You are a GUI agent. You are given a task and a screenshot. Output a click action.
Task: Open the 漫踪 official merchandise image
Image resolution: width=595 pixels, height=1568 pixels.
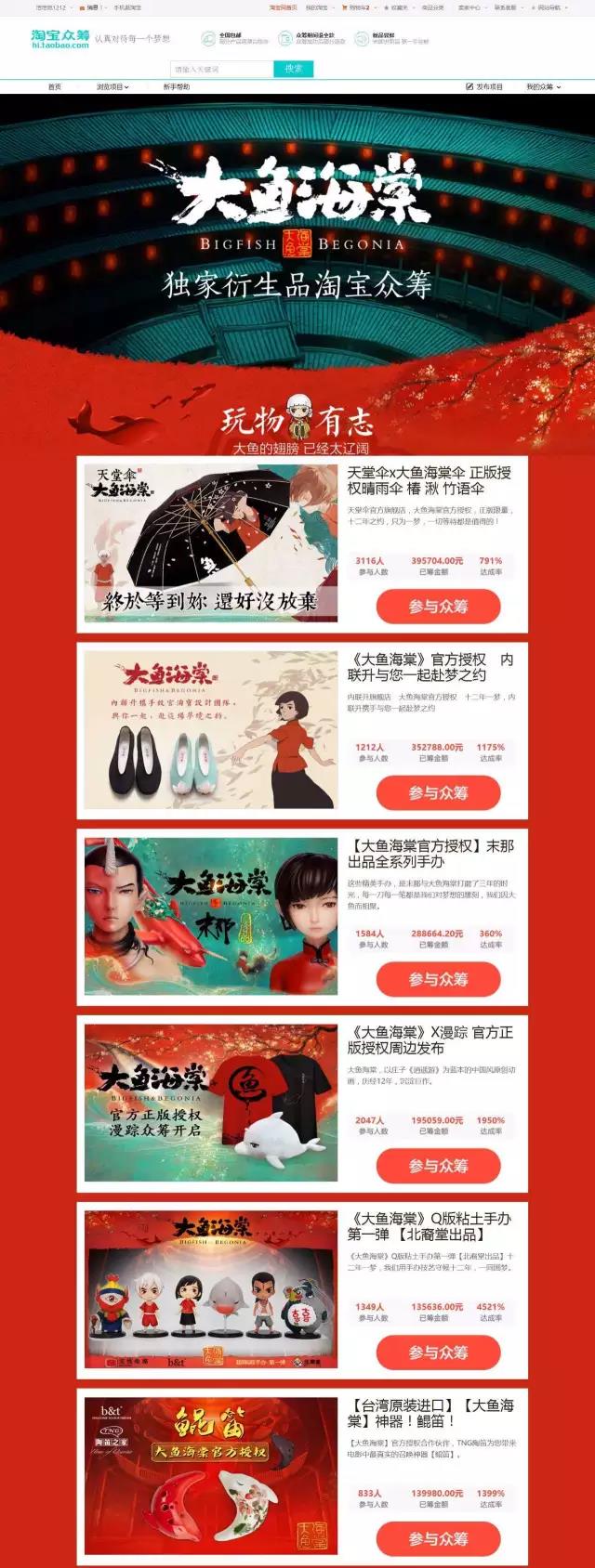[x=211, y=1103]
